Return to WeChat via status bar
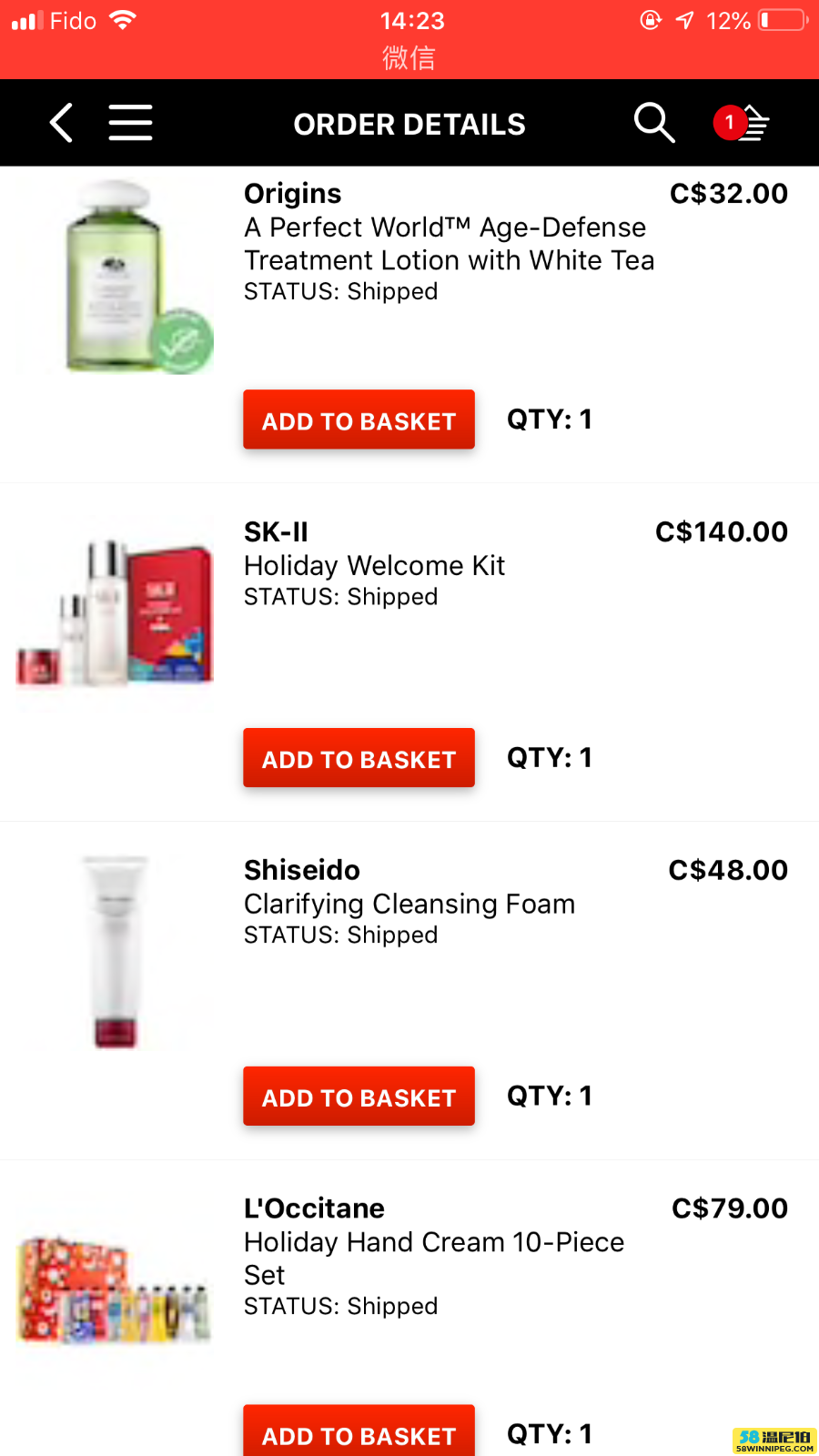This screenshot has width=819, height=1456. 409,58
